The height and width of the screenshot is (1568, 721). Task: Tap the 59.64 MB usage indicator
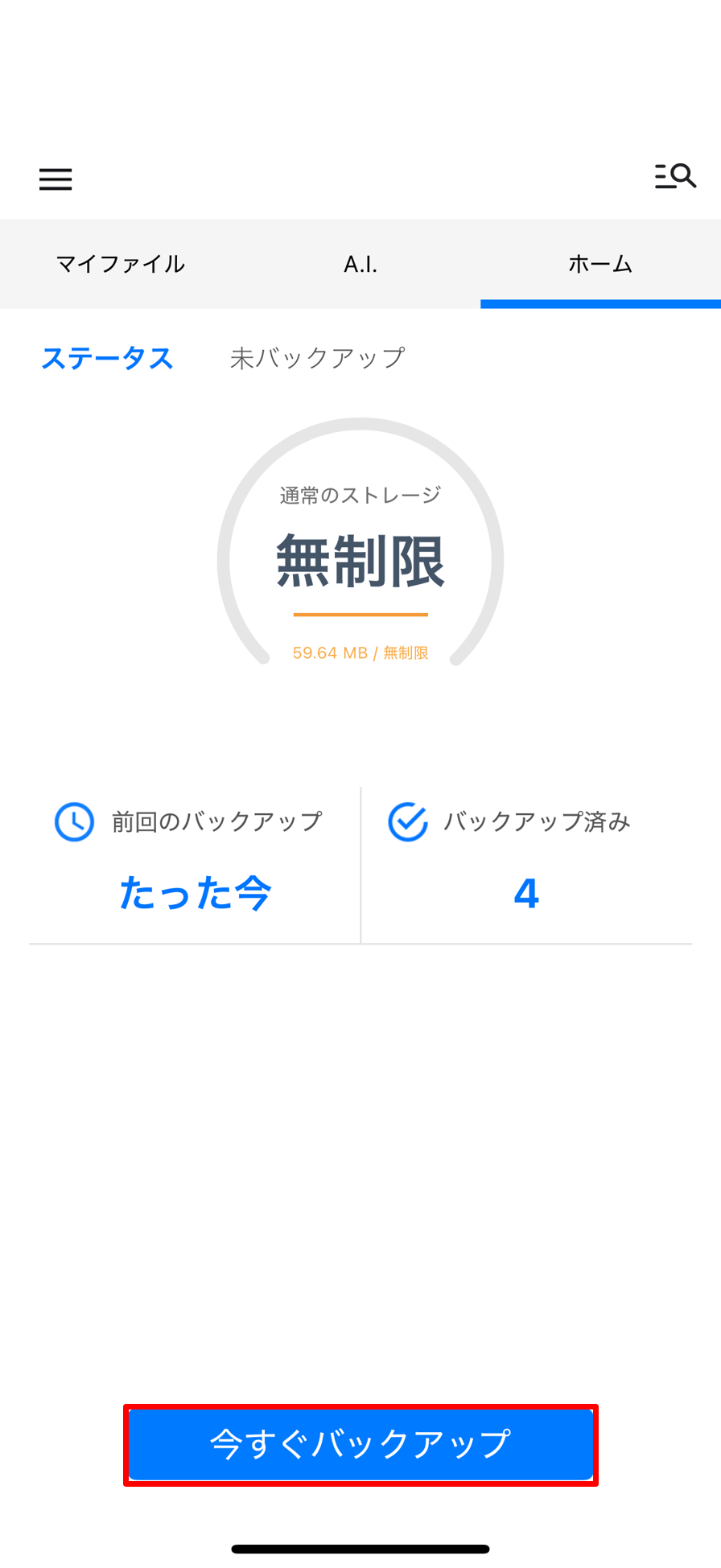click(360, 653)
